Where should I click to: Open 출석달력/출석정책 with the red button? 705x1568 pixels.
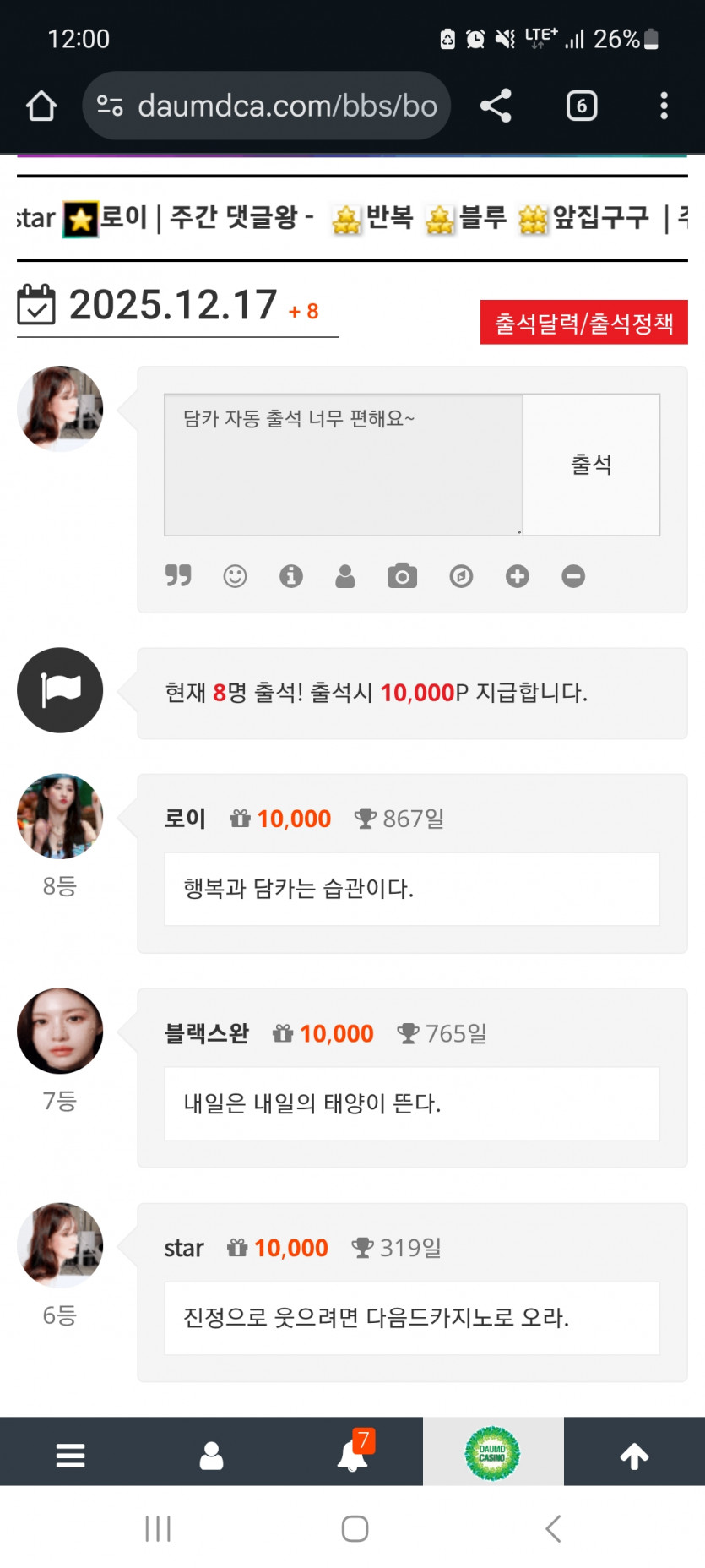pyautogui.click(x=583, y=323)
